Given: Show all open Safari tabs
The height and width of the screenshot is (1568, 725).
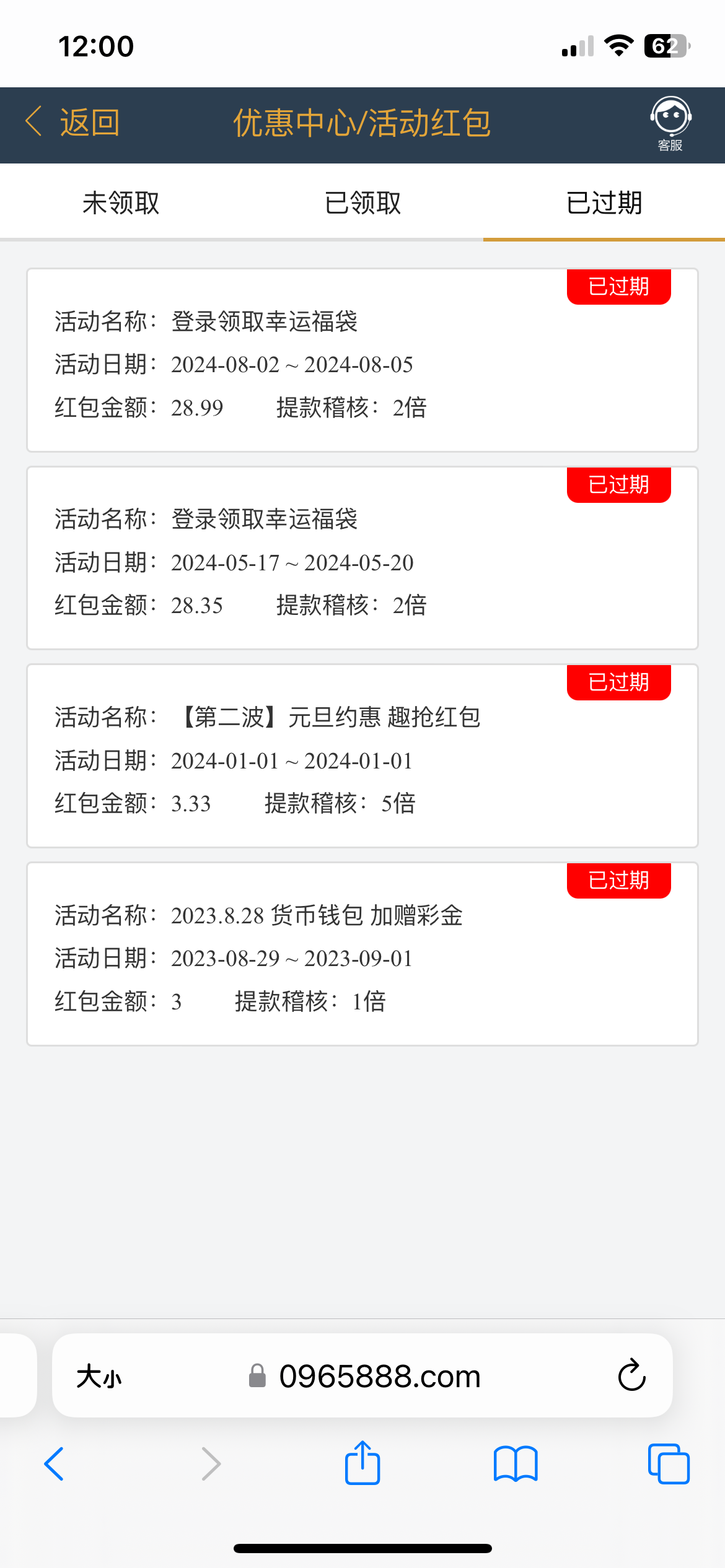Looking at the screenshot, I should 669,1464.
